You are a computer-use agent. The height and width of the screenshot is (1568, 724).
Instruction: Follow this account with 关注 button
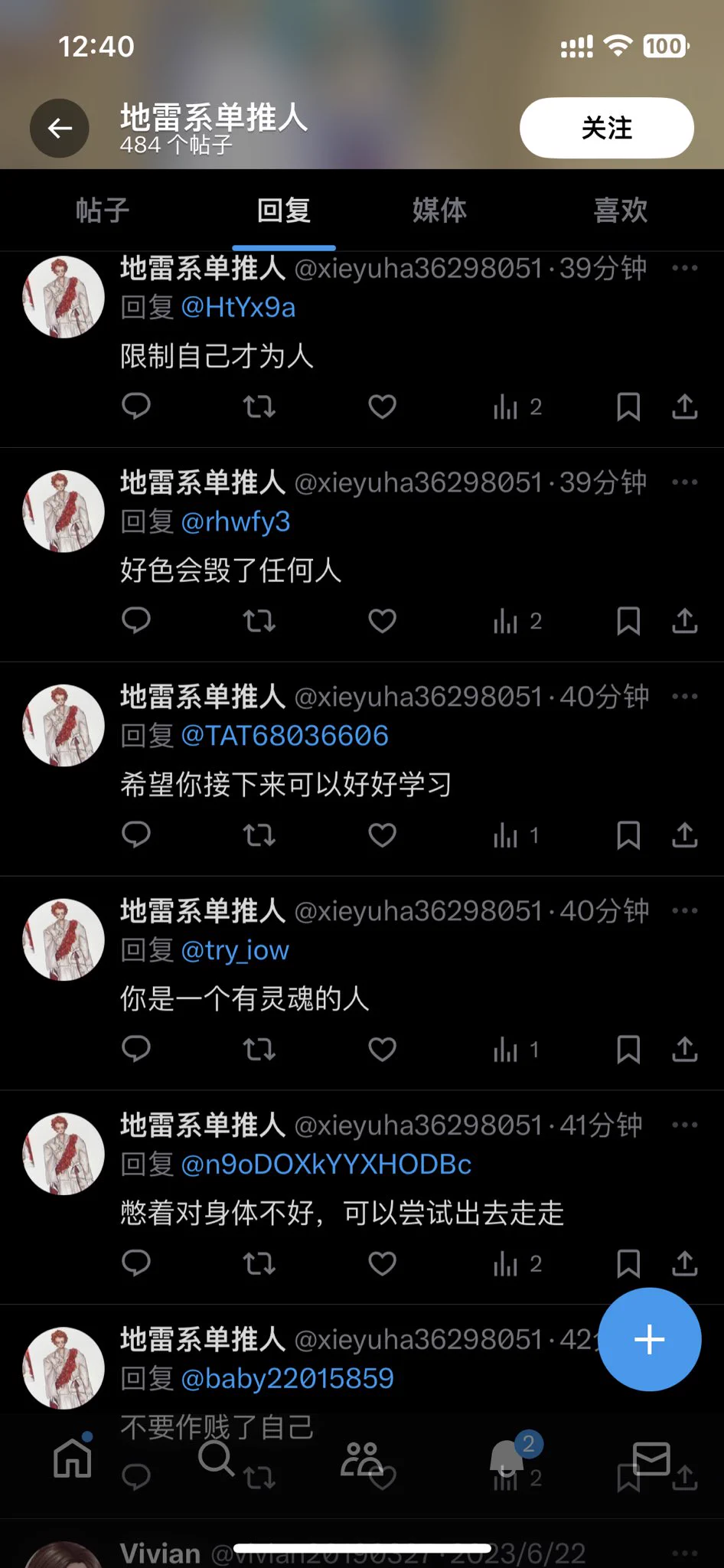click(606, 128)
